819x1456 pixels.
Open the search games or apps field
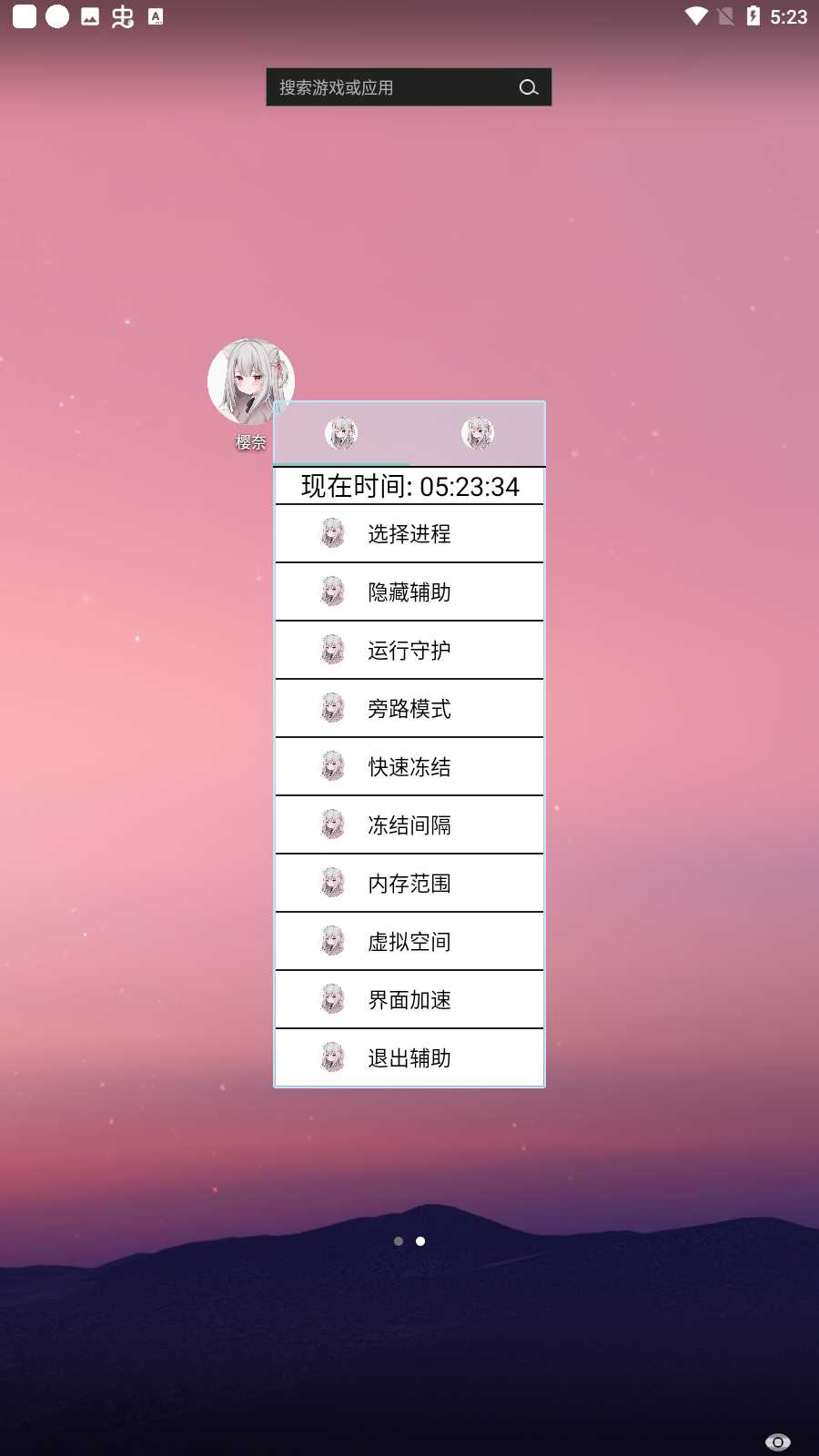coord(391,87)
